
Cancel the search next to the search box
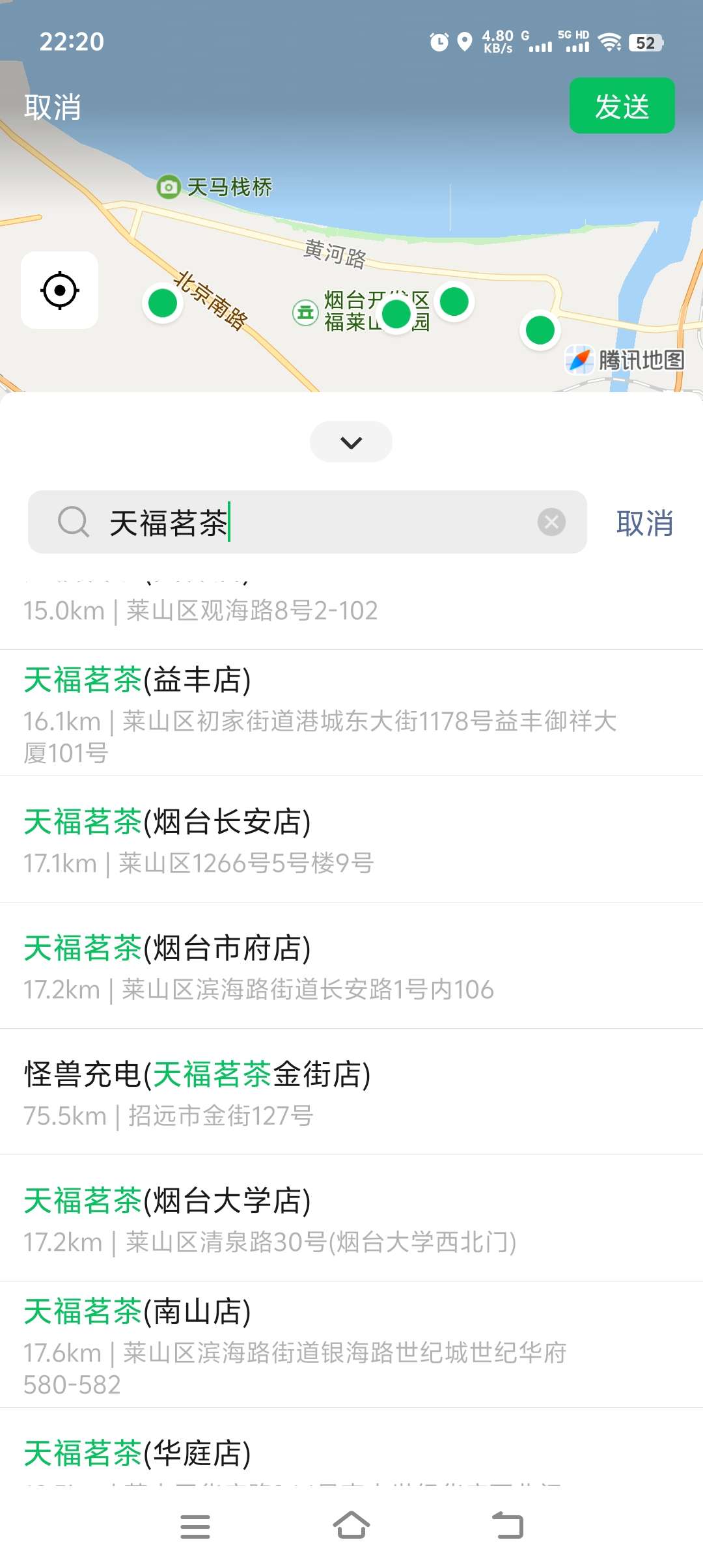point(644,524)
